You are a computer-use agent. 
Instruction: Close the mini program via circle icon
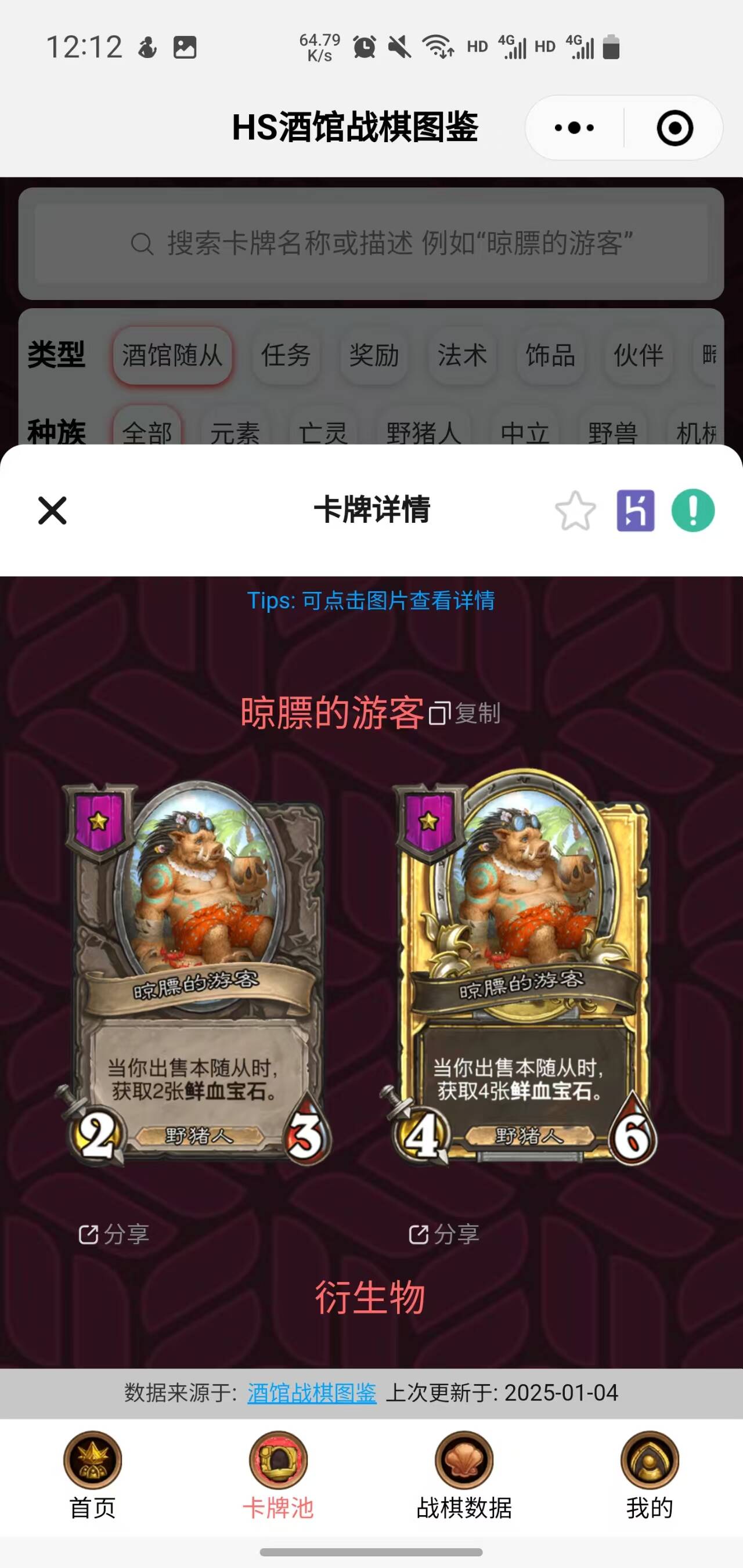(x=675, y=128)
